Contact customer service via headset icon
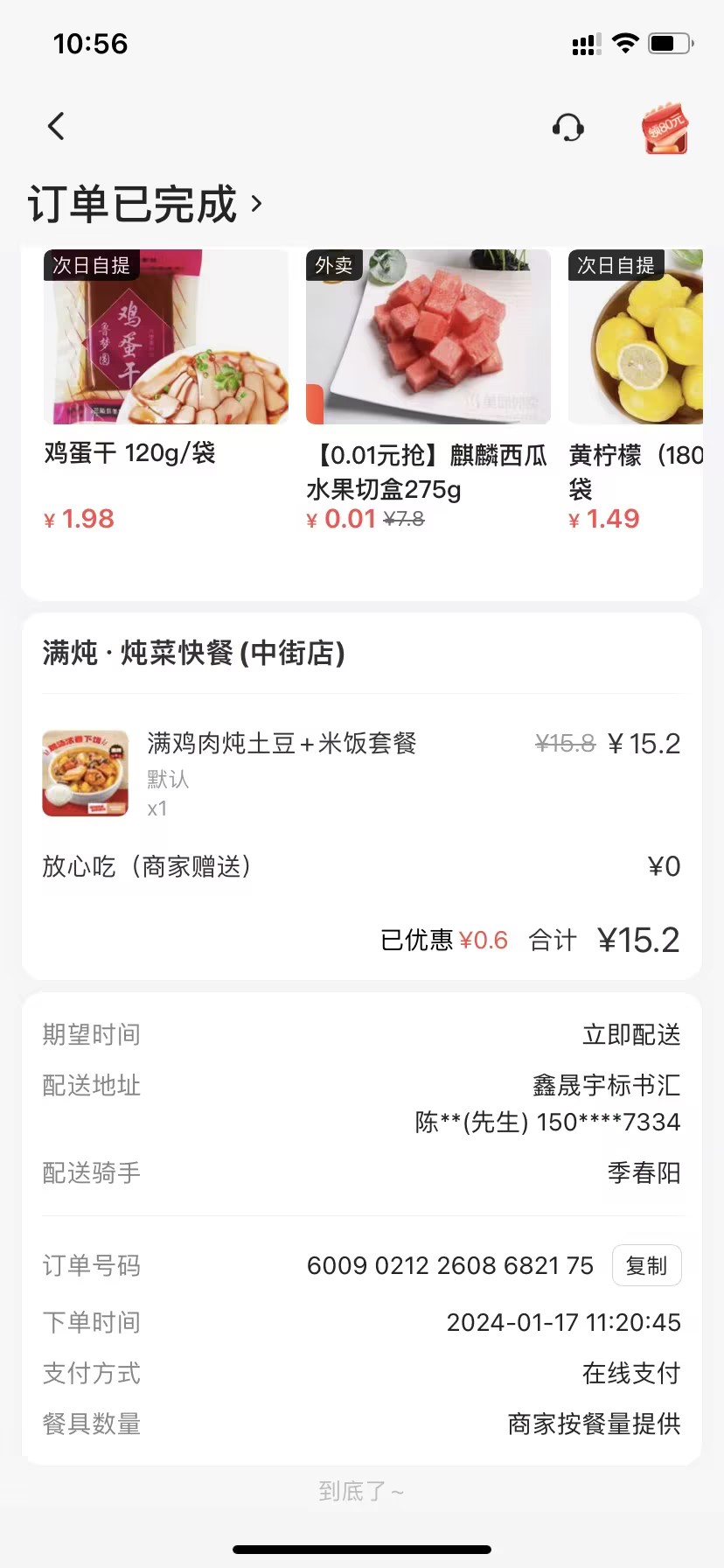724x1568 pixels. click(568, 128)
